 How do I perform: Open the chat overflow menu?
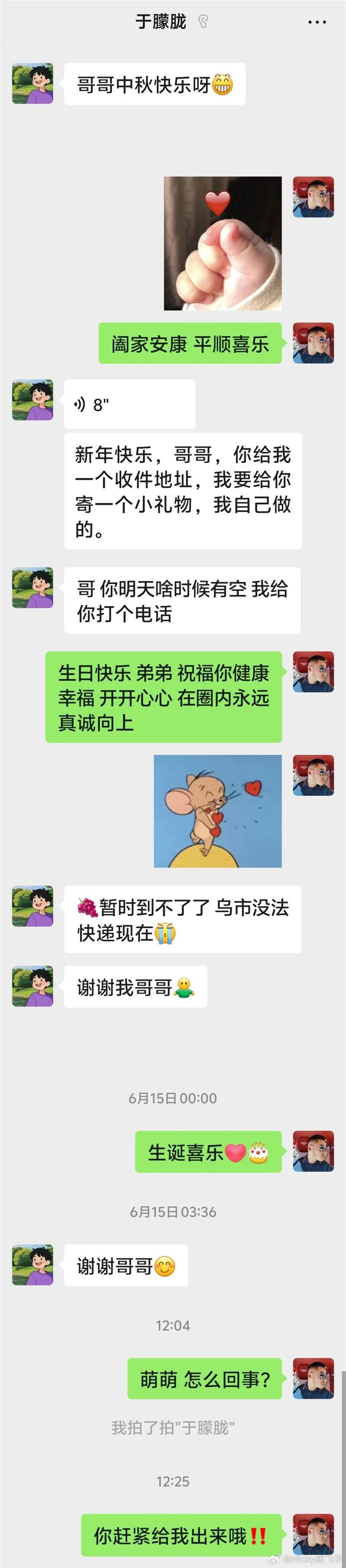coord(317,22)
